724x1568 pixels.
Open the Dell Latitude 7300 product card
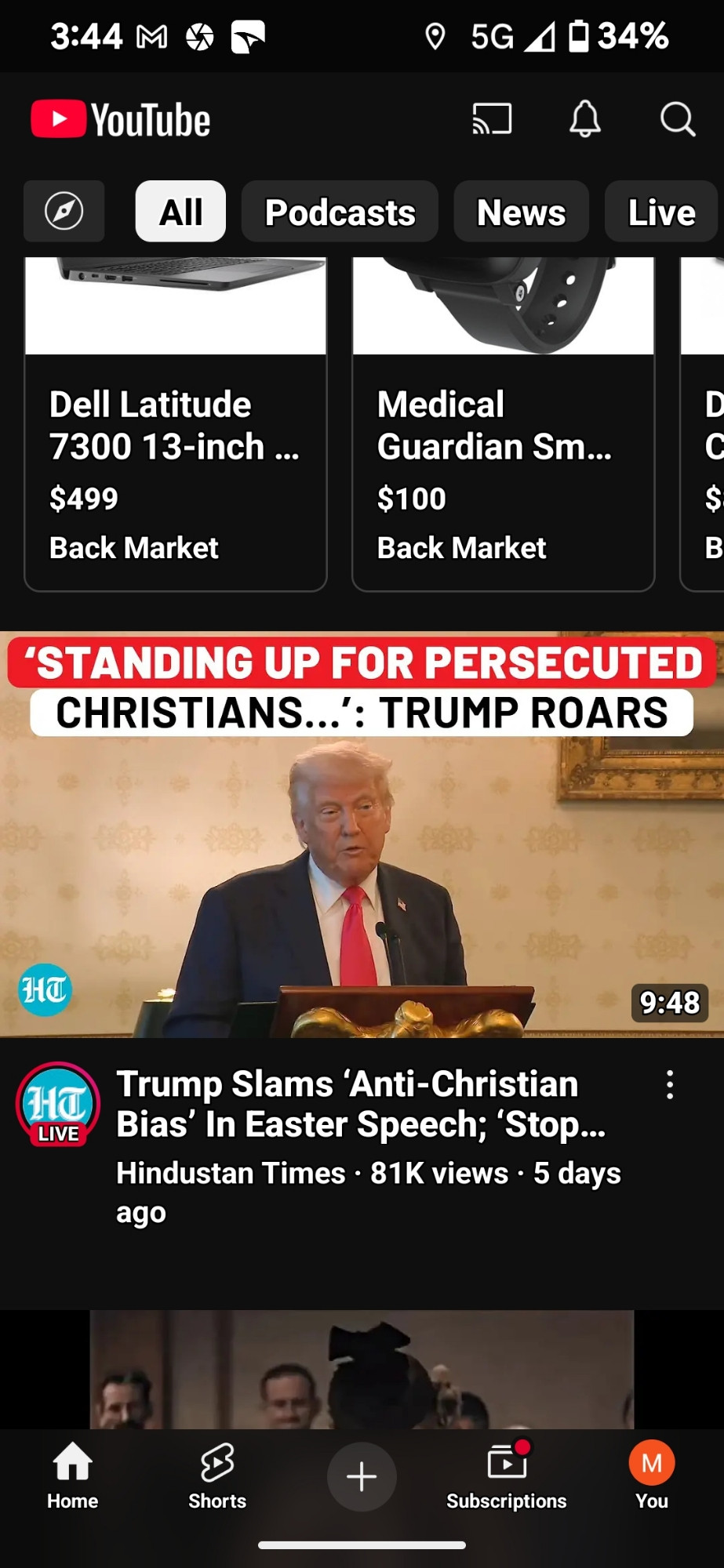click(176, 424)
